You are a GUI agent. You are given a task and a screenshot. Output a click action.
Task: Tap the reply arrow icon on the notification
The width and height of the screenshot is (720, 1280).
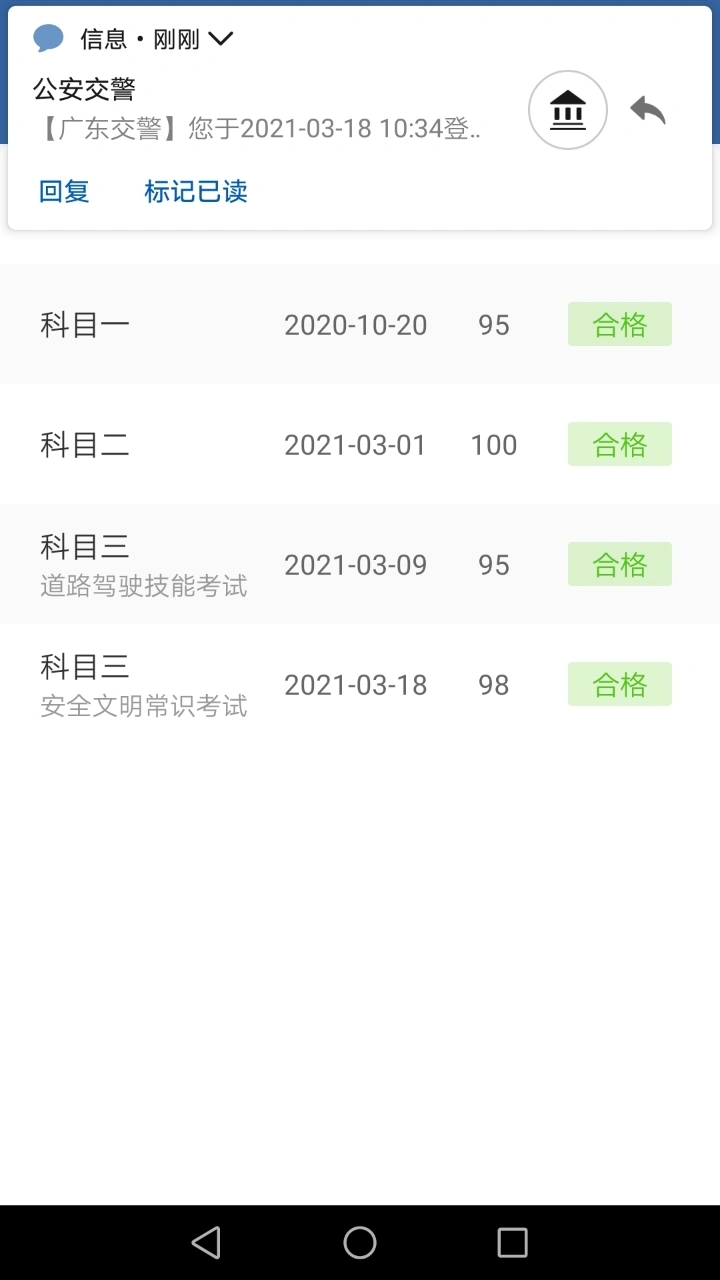click(x=648, y=110)
